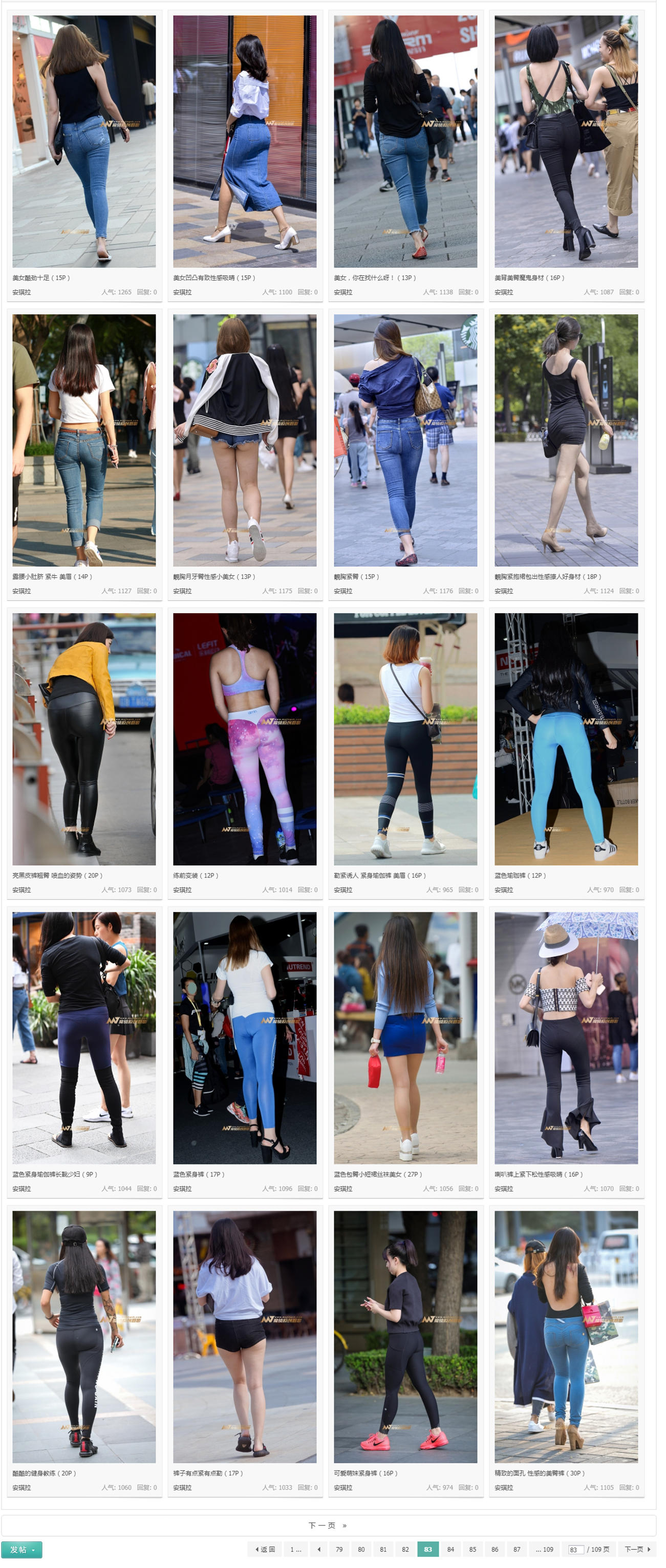Jump to last page 109

[544, 1549]
